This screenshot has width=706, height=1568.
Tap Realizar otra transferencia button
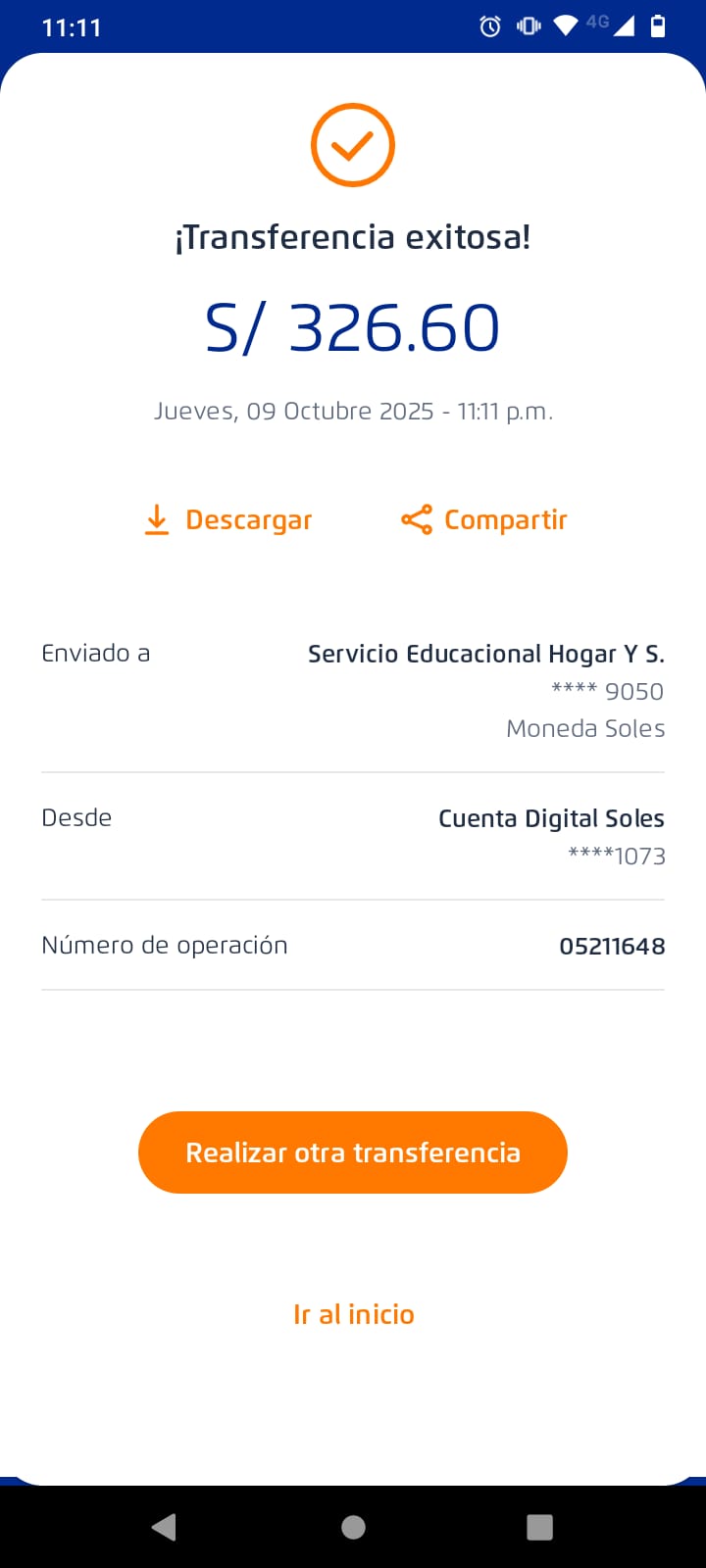pos(353,1152)
